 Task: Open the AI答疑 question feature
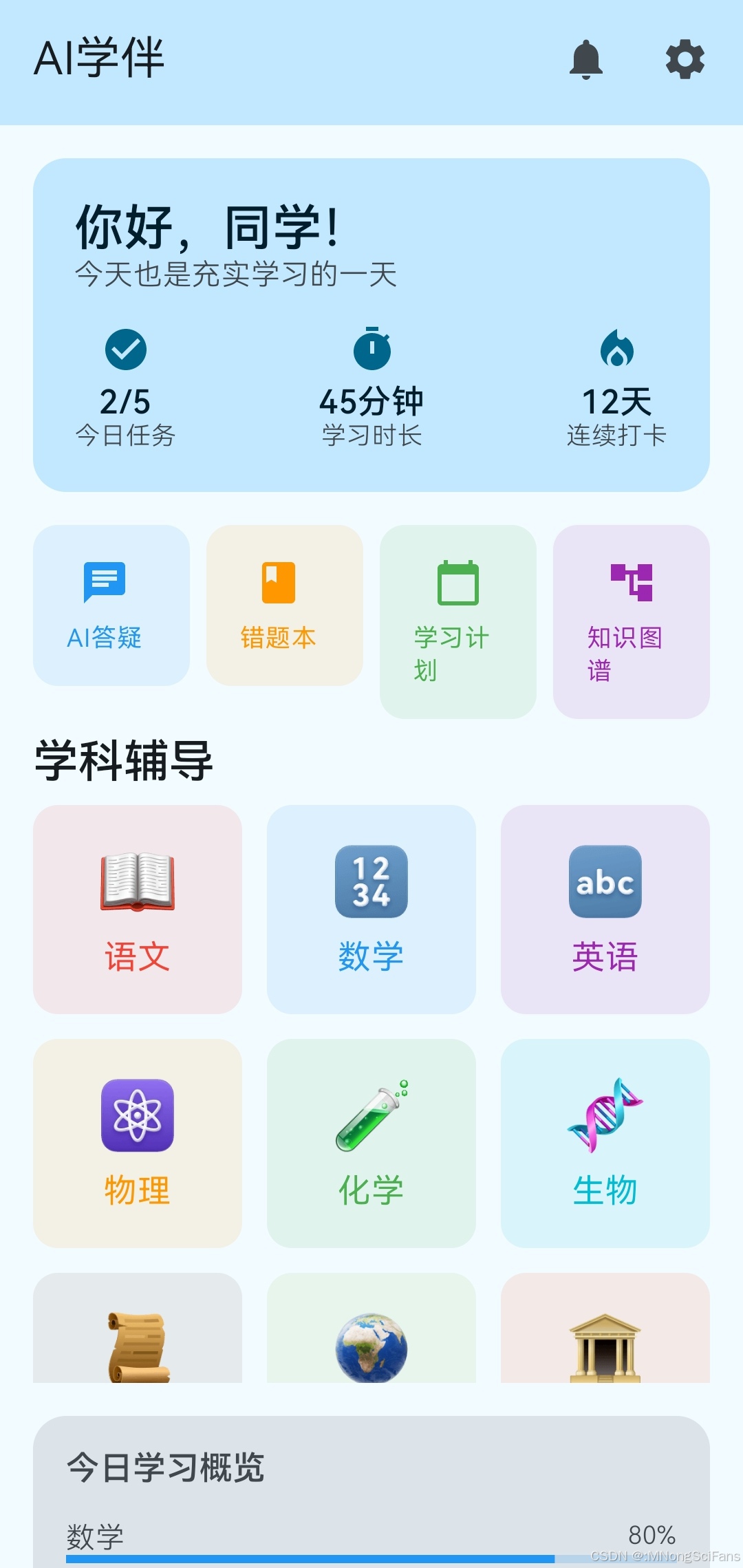110,605
